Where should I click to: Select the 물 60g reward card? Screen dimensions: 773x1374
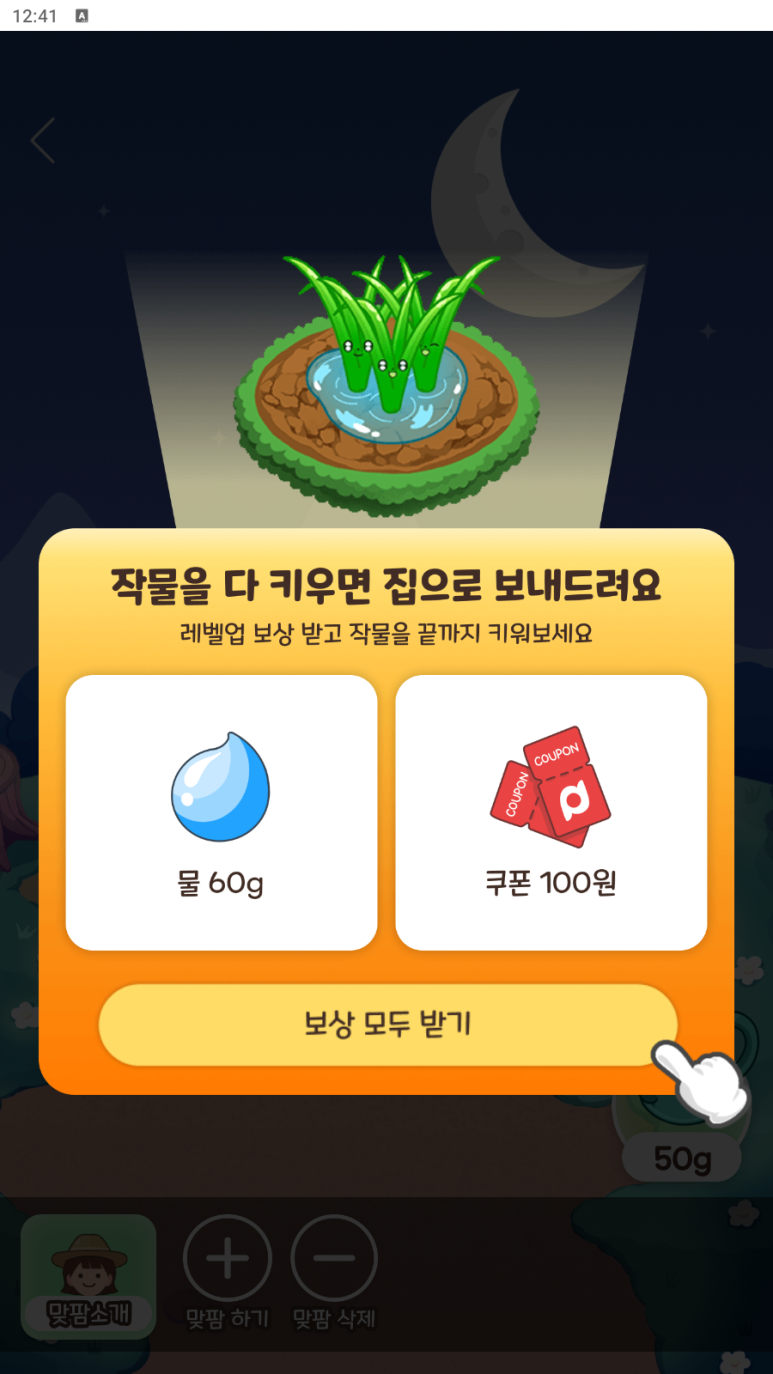click(220, 812)
